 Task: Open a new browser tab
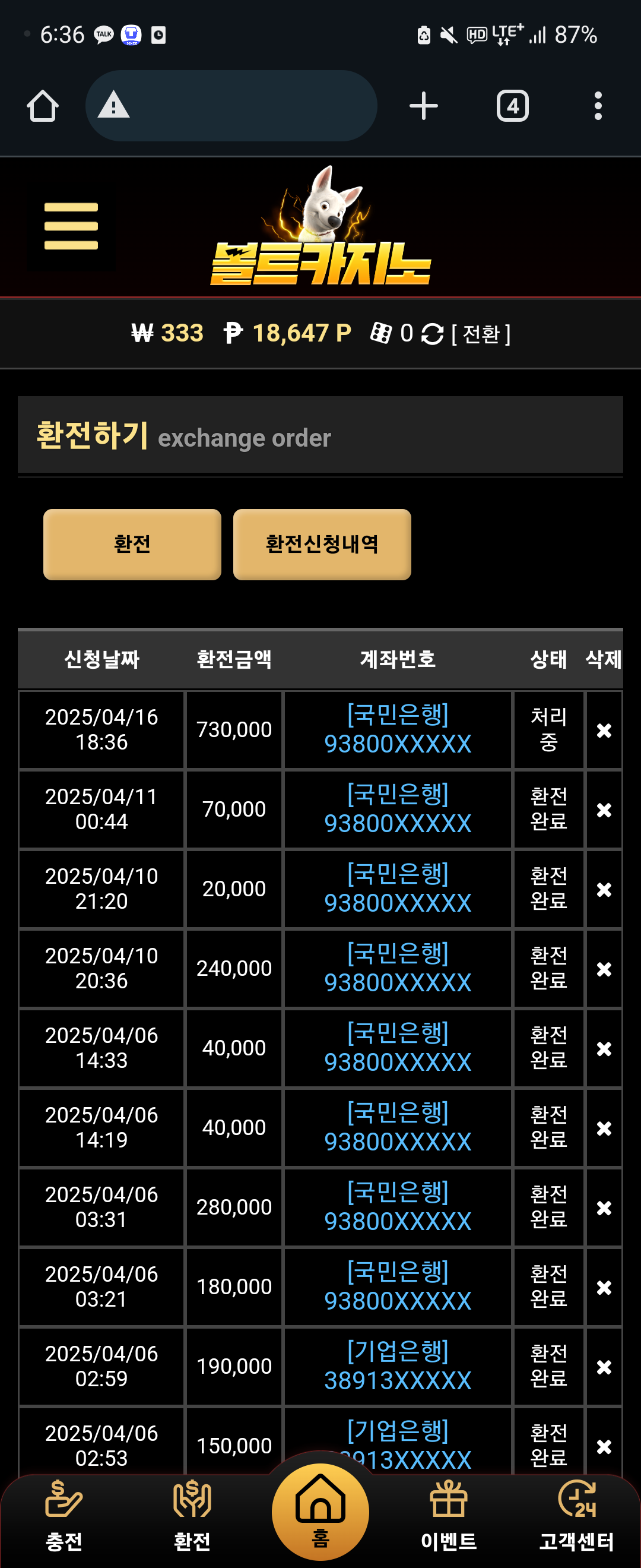(423, 106)
